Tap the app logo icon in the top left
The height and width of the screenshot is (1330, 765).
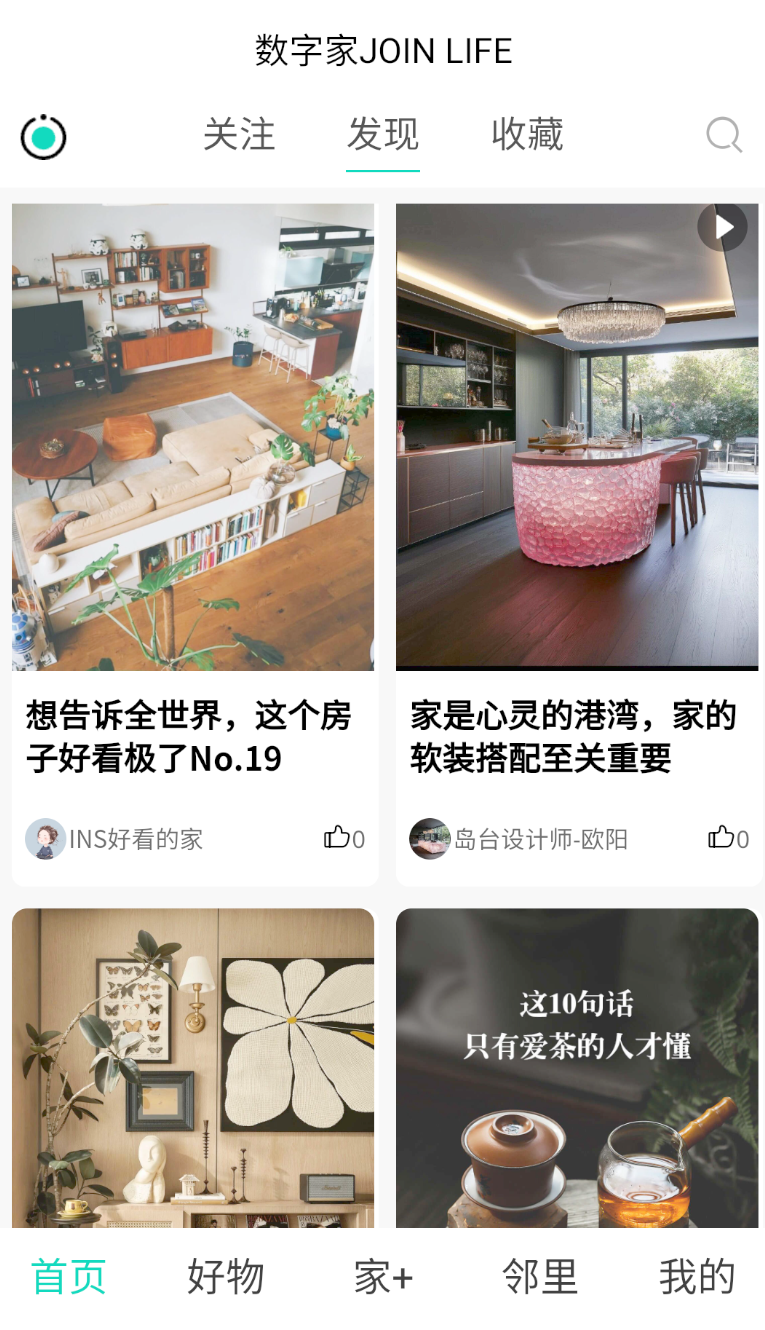coord(44,137)
